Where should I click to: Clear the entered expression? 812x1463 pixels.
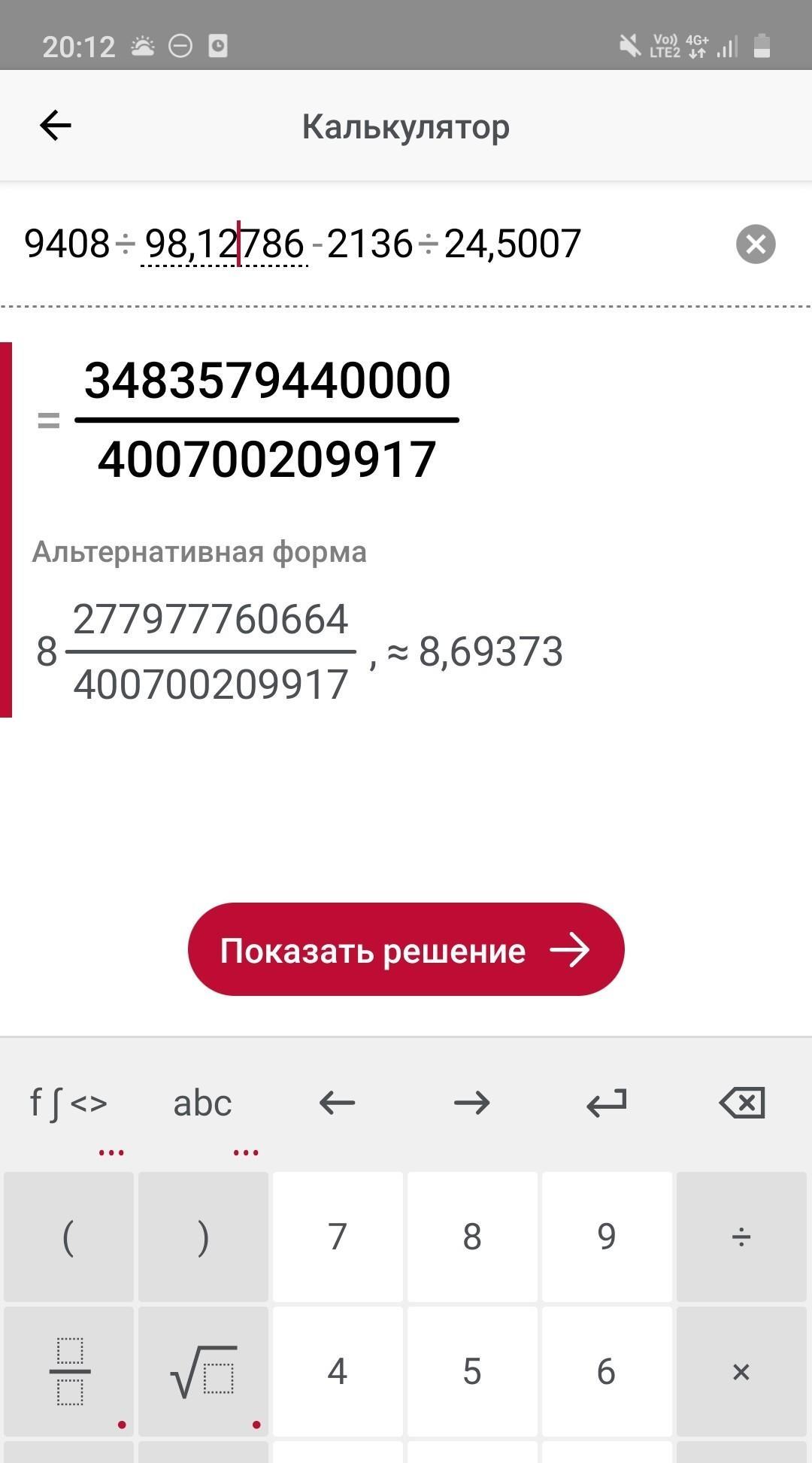click(756, 244)
